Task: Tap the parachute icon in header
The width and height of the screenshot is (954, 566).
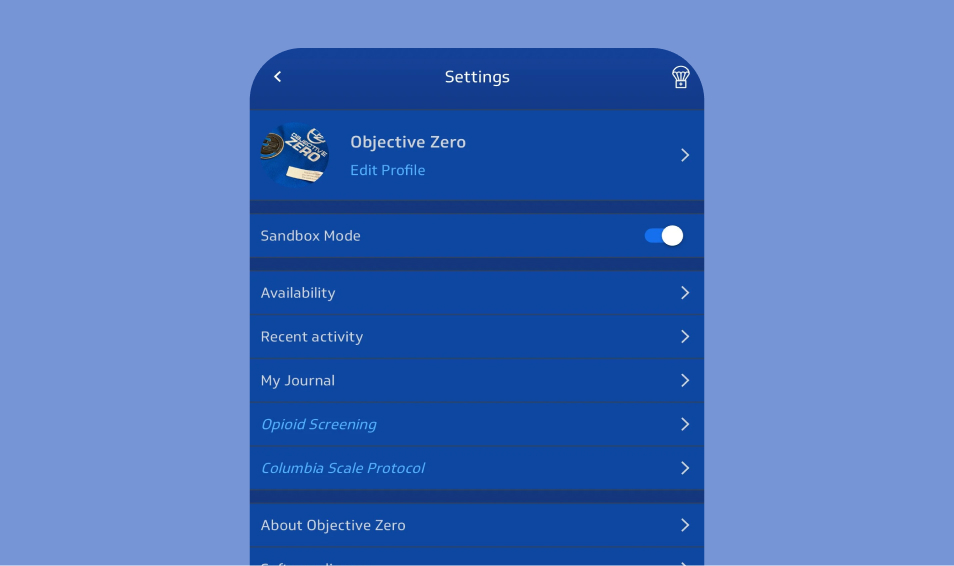Action: coord(680,77)
